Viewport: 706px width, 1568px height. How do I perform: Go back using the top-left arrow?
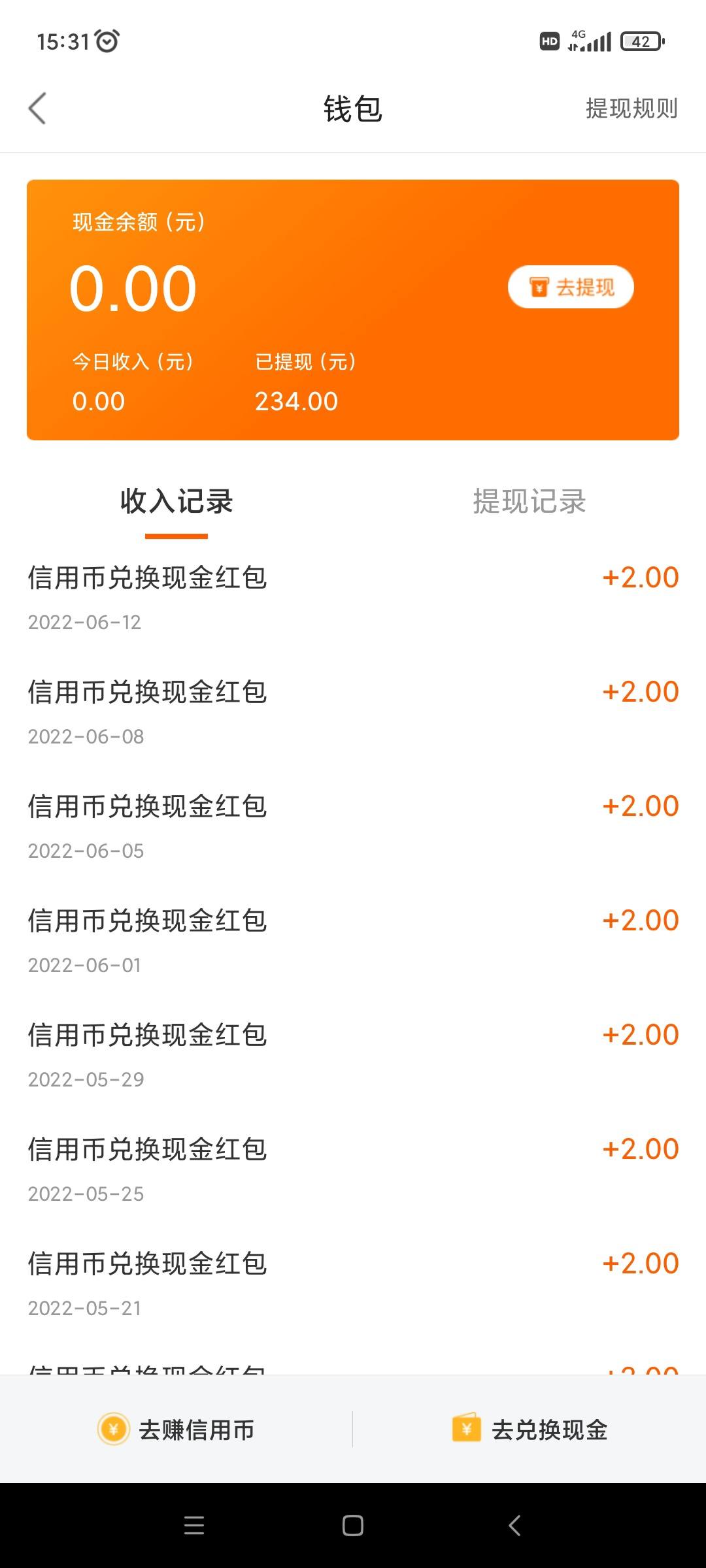click(x=37, y=108)
